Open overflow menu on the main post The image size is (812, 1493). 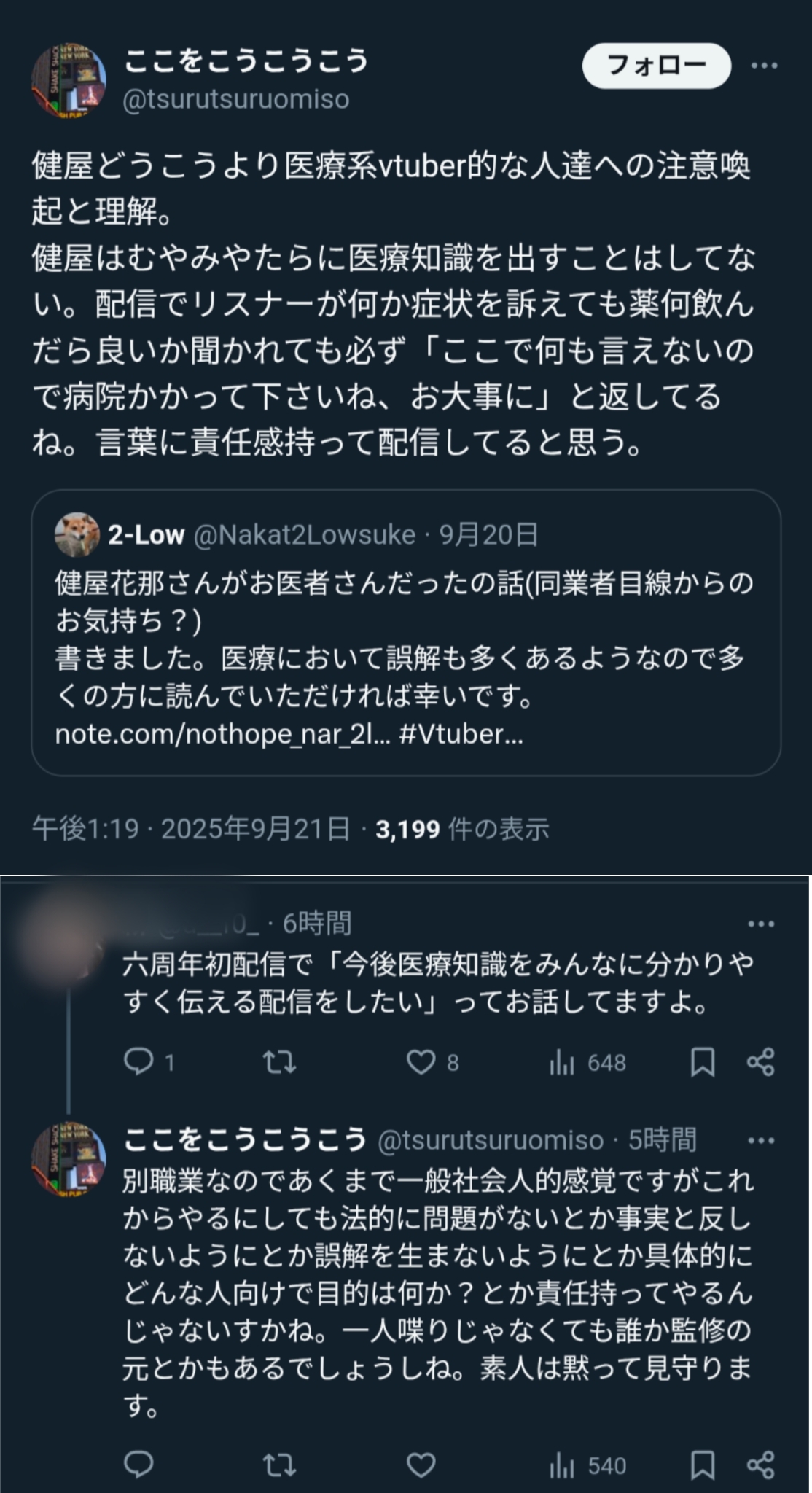763,66
